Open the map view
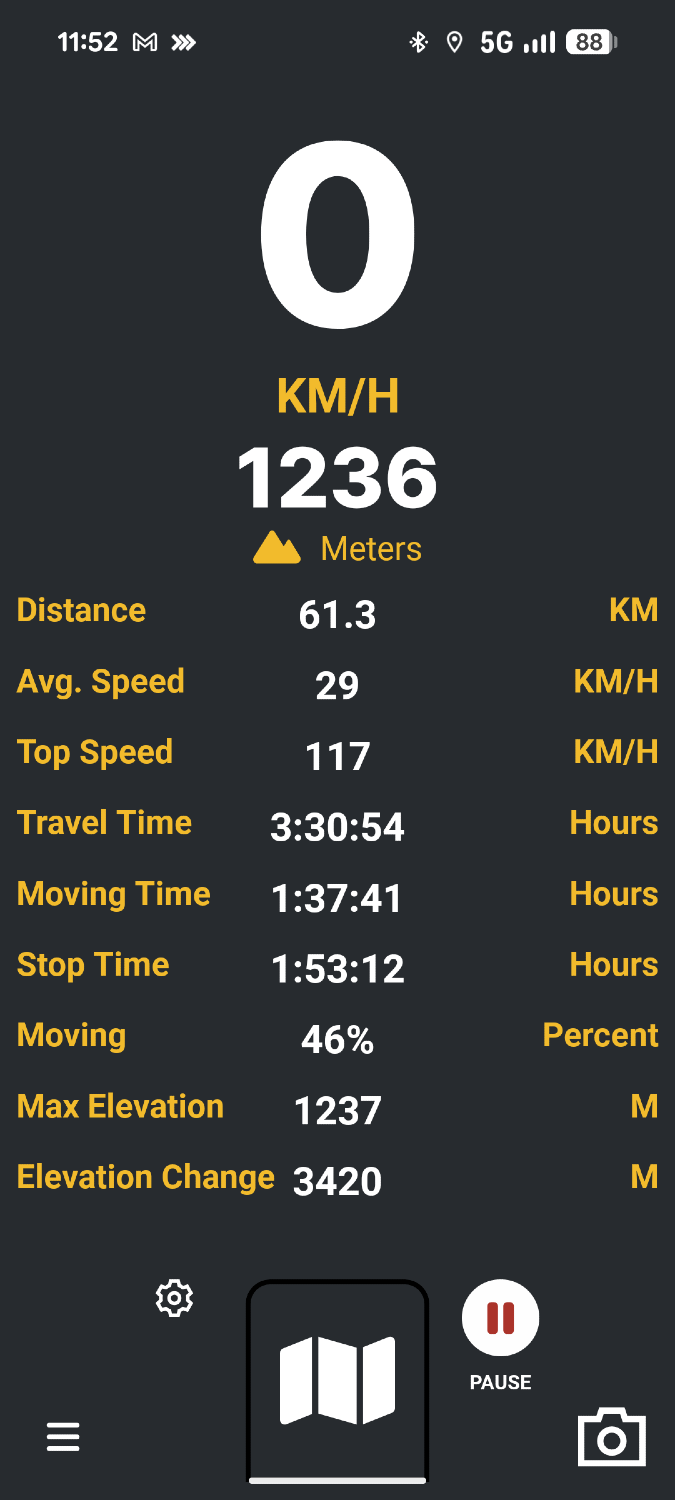The width and height of the screenshot is (675, 1500). tap(337, 1380)
